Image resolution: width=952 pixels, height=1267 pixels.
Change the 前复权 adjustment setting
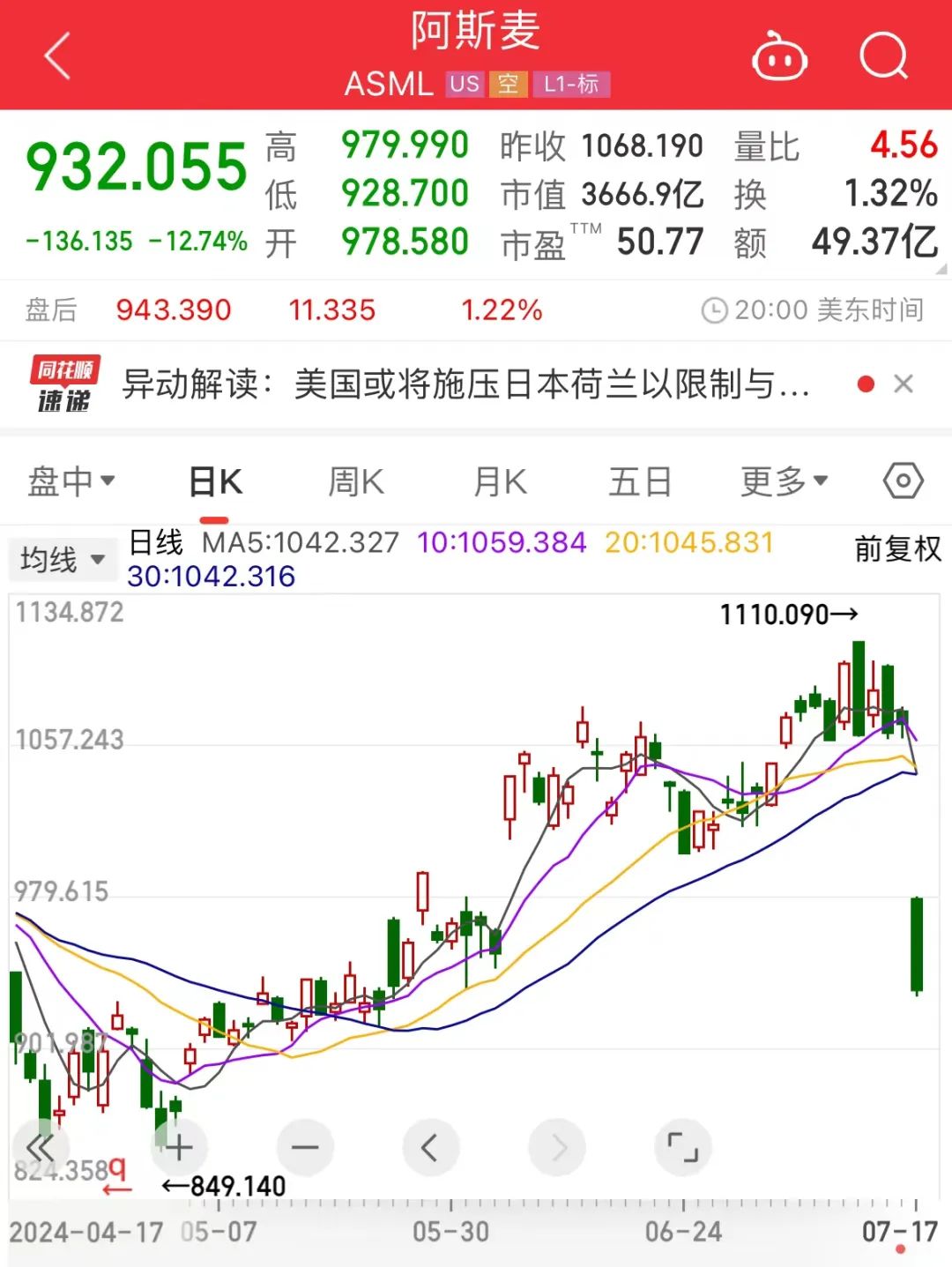click(x=897, y=549)
